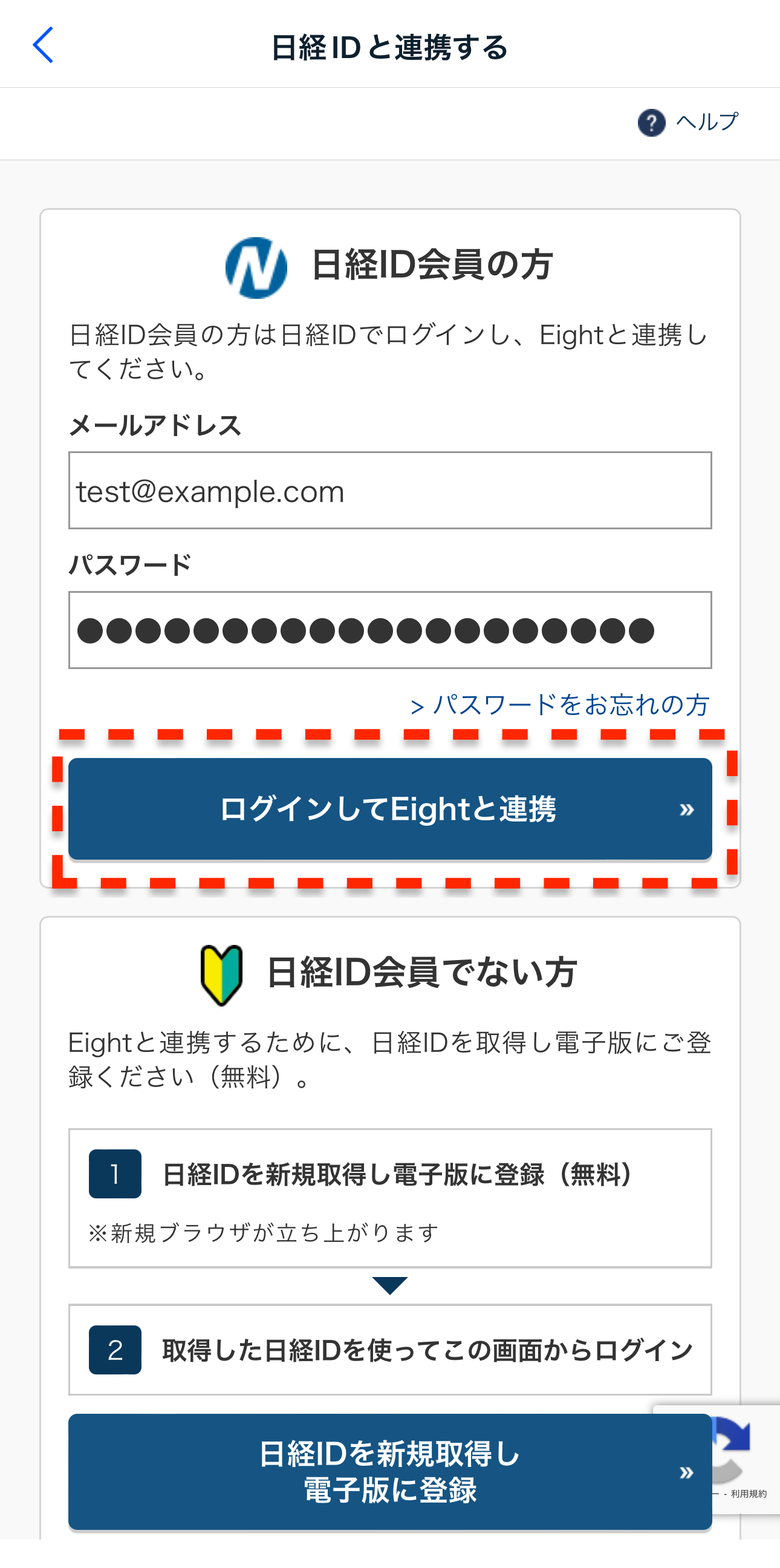Tap ログインしてEightと連携 button
This screenshot has width=780, height=1568.
coord(389,808)
